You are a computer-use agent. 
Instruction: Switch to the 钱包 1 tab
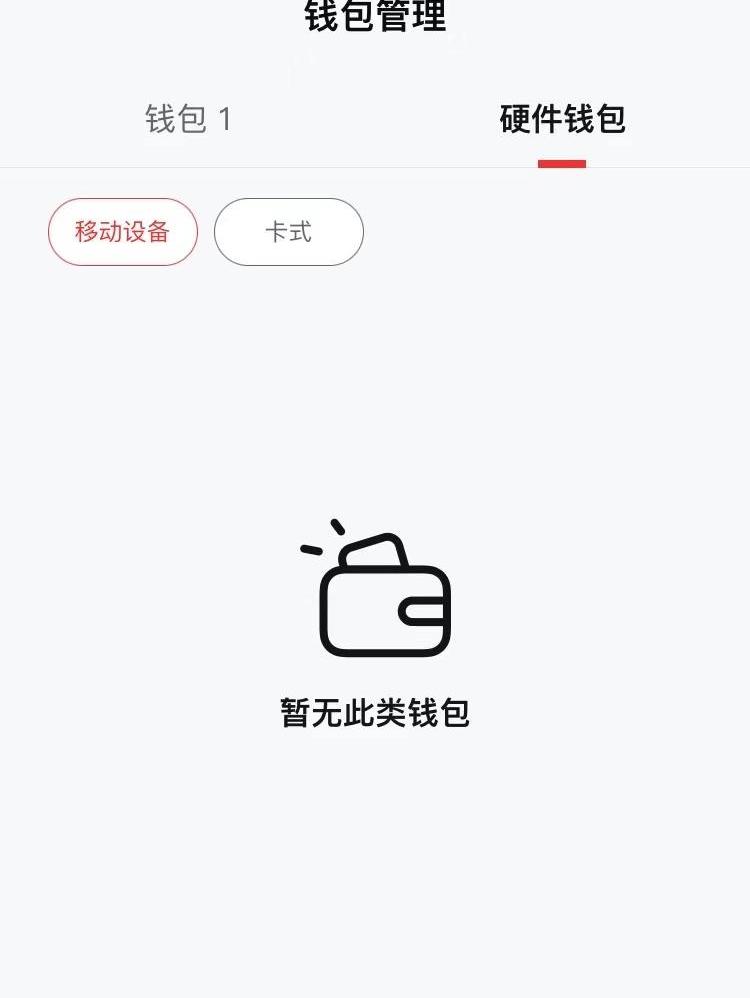click(x=188, y=120)
